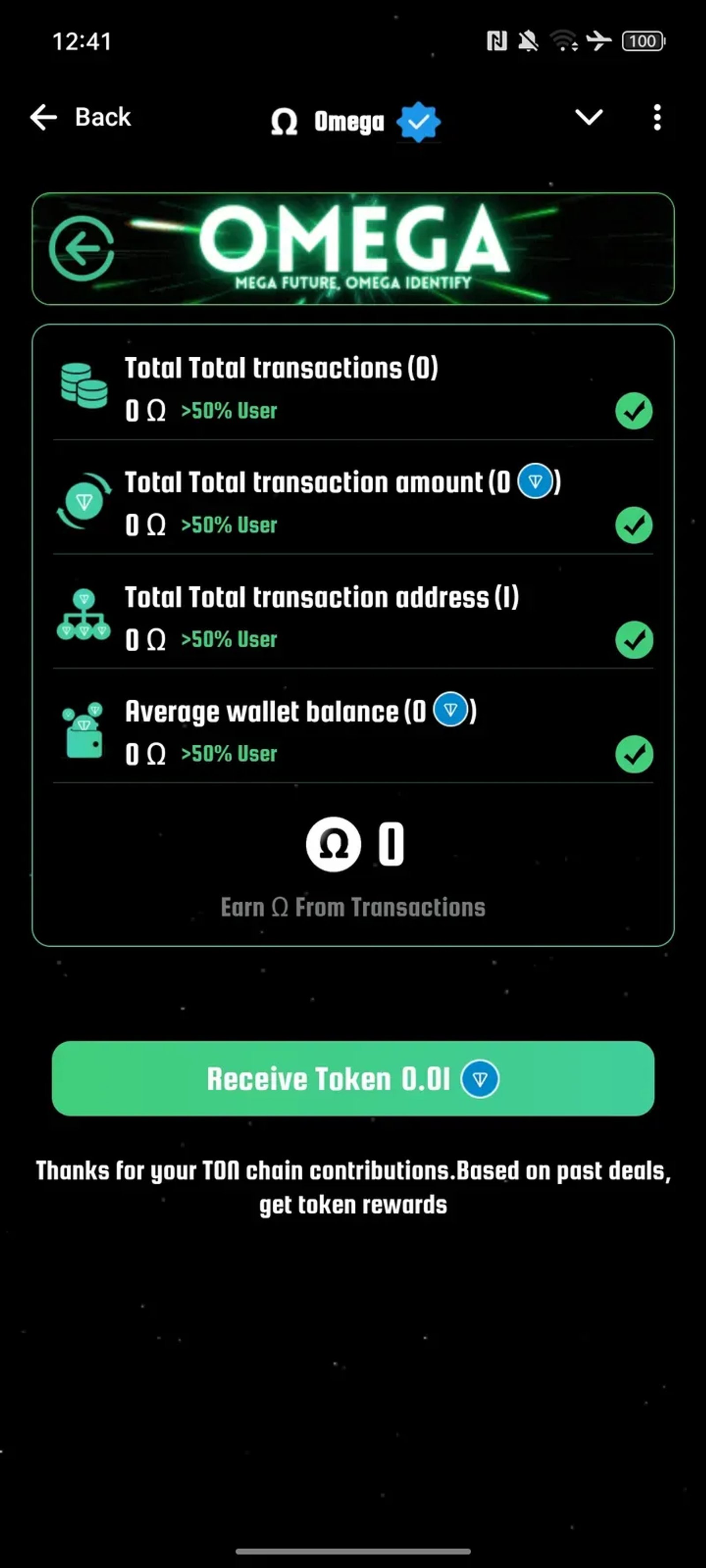Screen dimensions: 706x1568
Task: Click the Earn From Transactions text
Action: (x=353, y=907)
